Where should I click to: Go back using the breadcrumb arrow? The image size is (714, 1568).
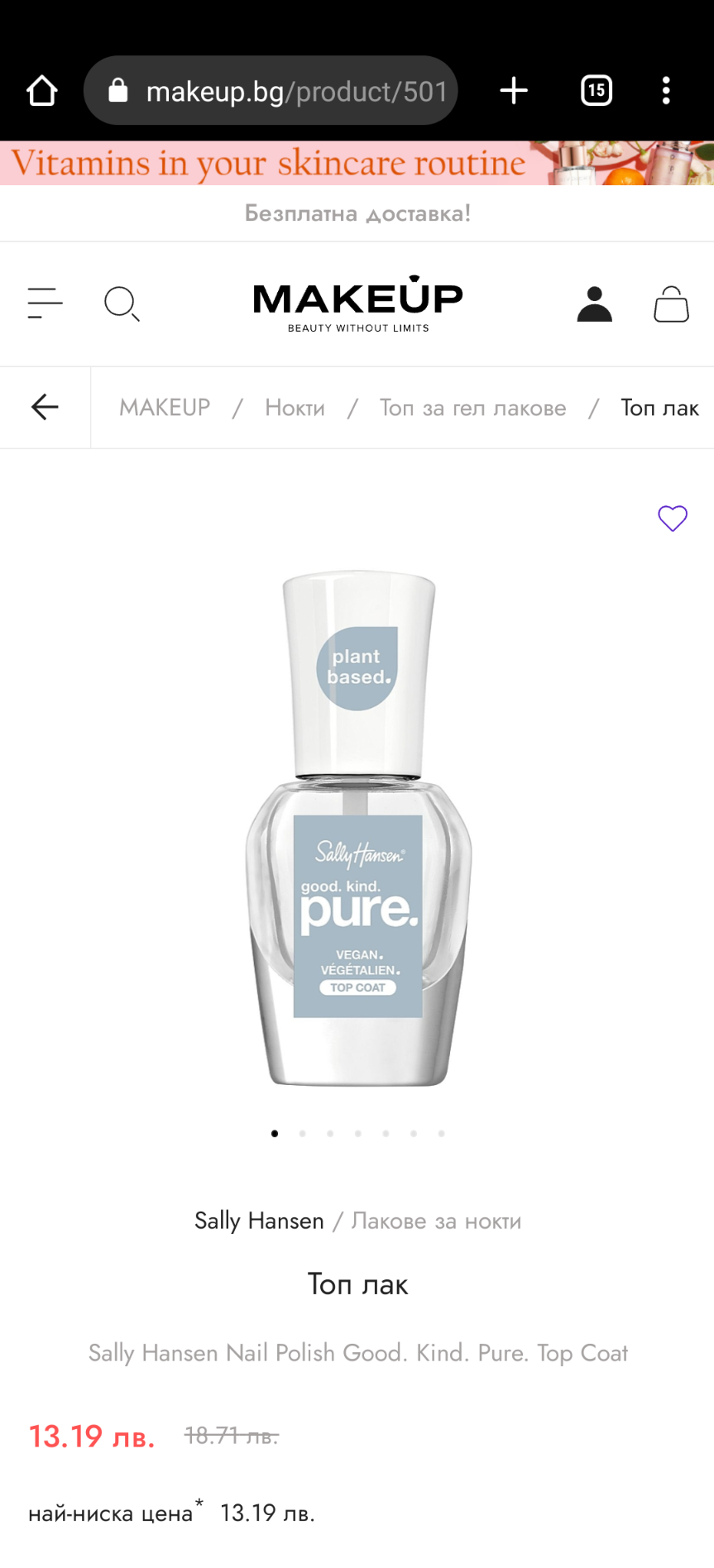tap(45, 407)
